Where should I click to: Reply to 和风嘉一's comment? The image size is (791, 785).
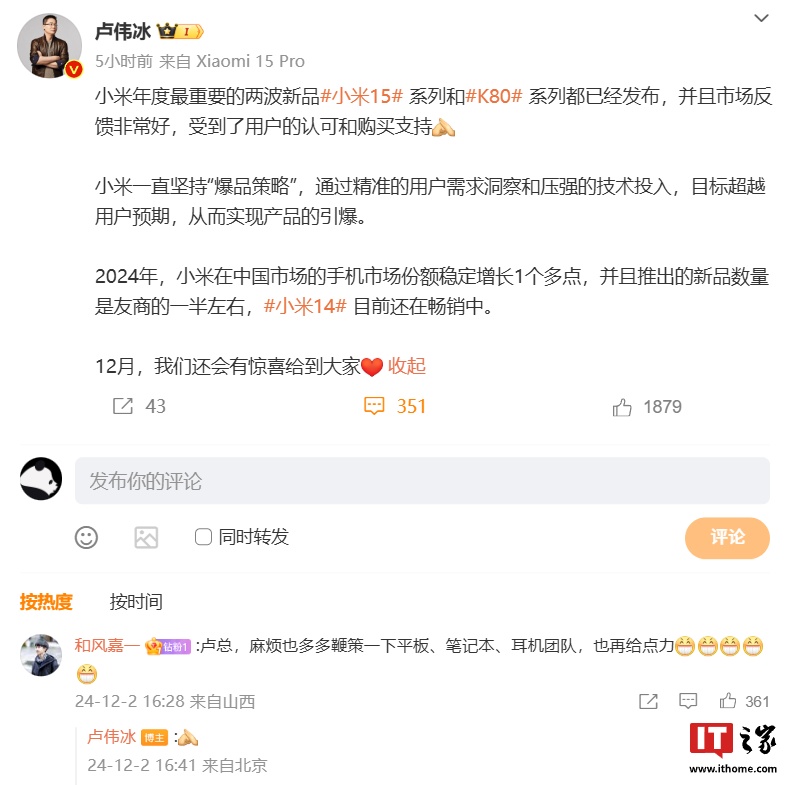pyautogui.click(x=688, y=701)
